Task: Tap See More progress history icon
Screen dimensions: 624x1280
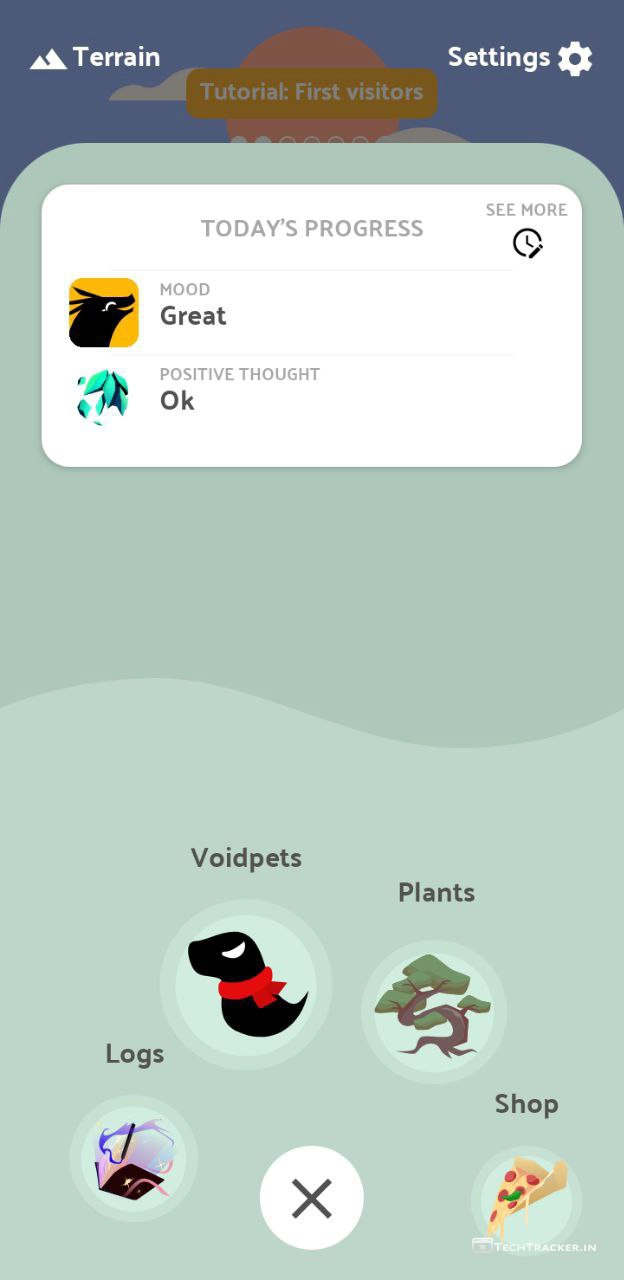Action: 527,242
